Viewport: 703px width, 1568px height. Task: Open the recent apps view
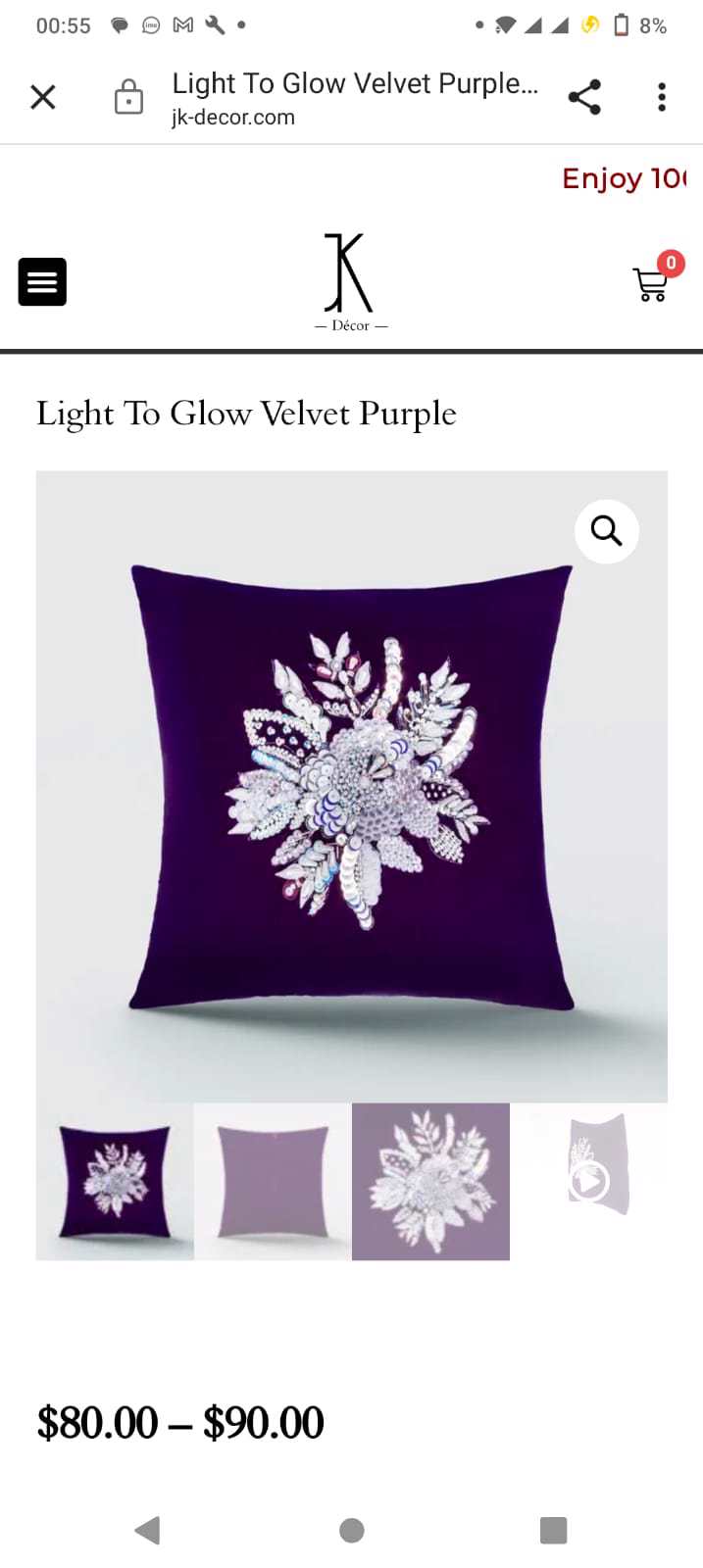(x=553, y=1530)
